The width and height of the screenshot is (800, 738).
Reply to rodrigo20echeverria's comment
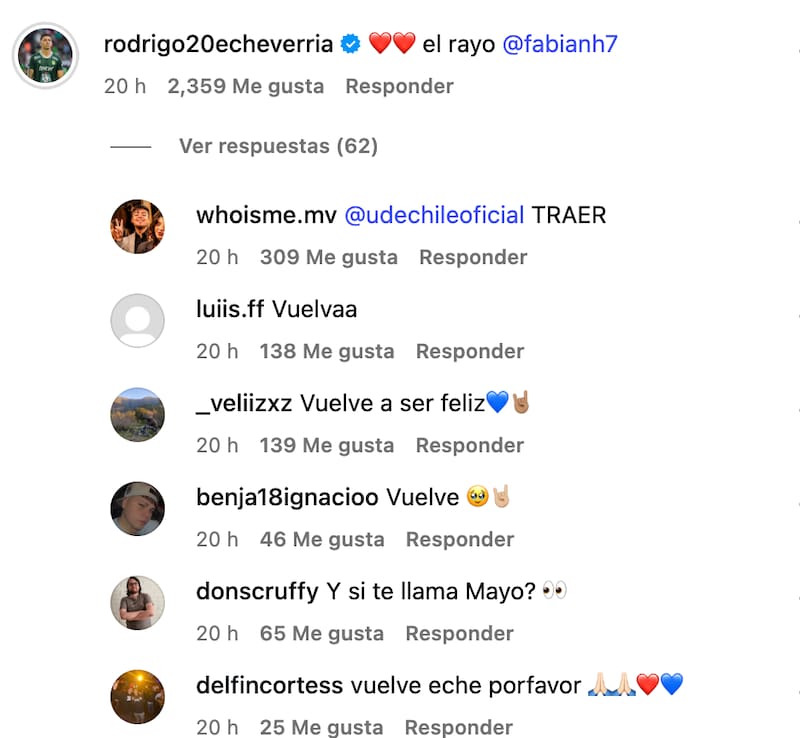point(399,87)
